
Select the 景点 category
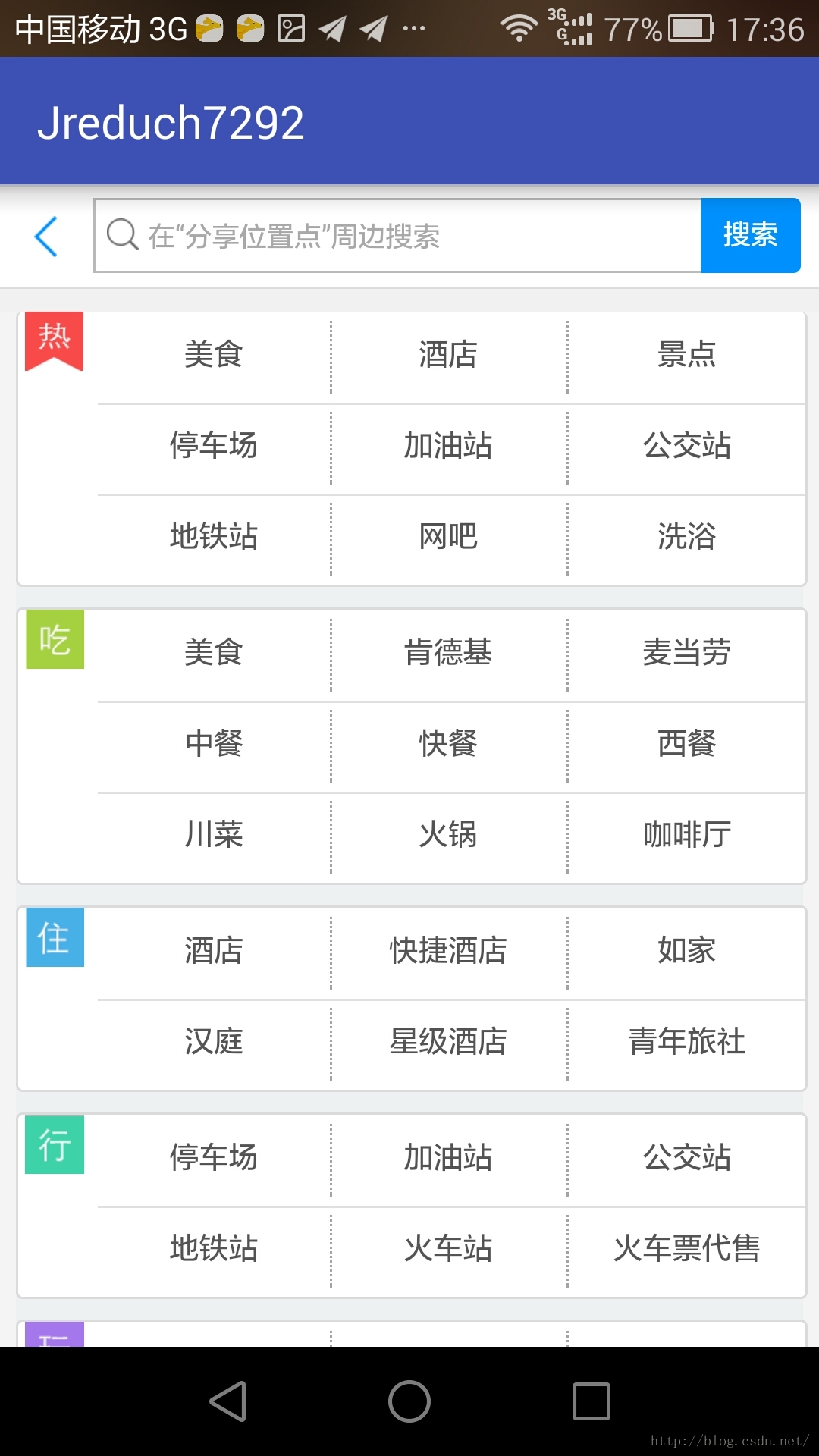coord(686,355)
